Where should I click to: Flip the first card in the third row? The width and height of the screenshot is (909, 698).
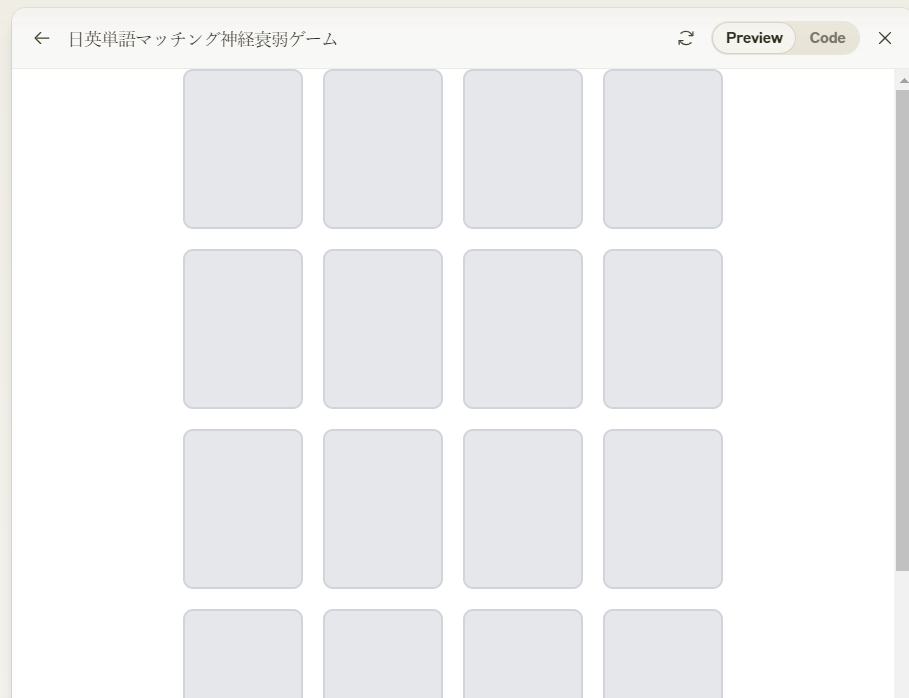pyautogui.click(x=243, y=509)
